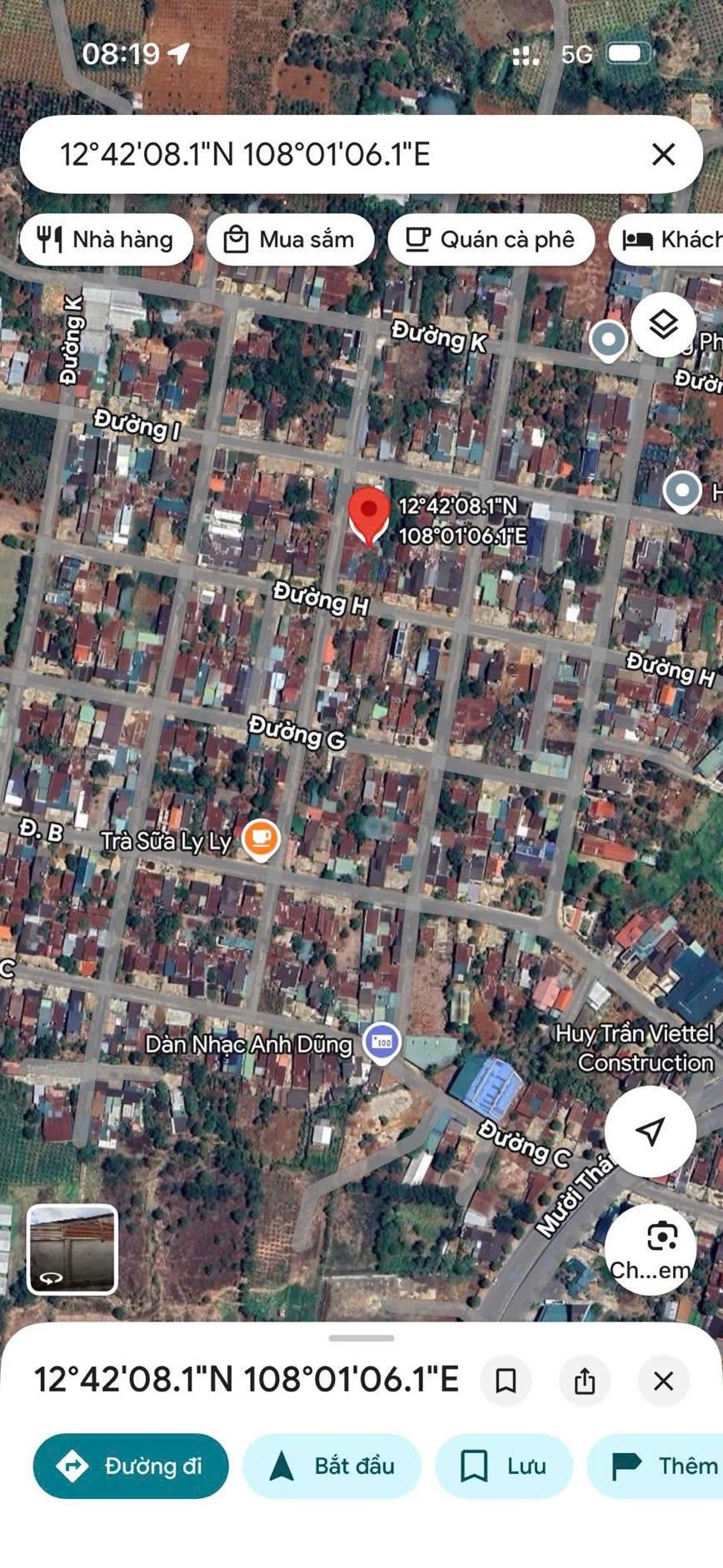Save this location with the bookmark icon

pos(506,1381)
